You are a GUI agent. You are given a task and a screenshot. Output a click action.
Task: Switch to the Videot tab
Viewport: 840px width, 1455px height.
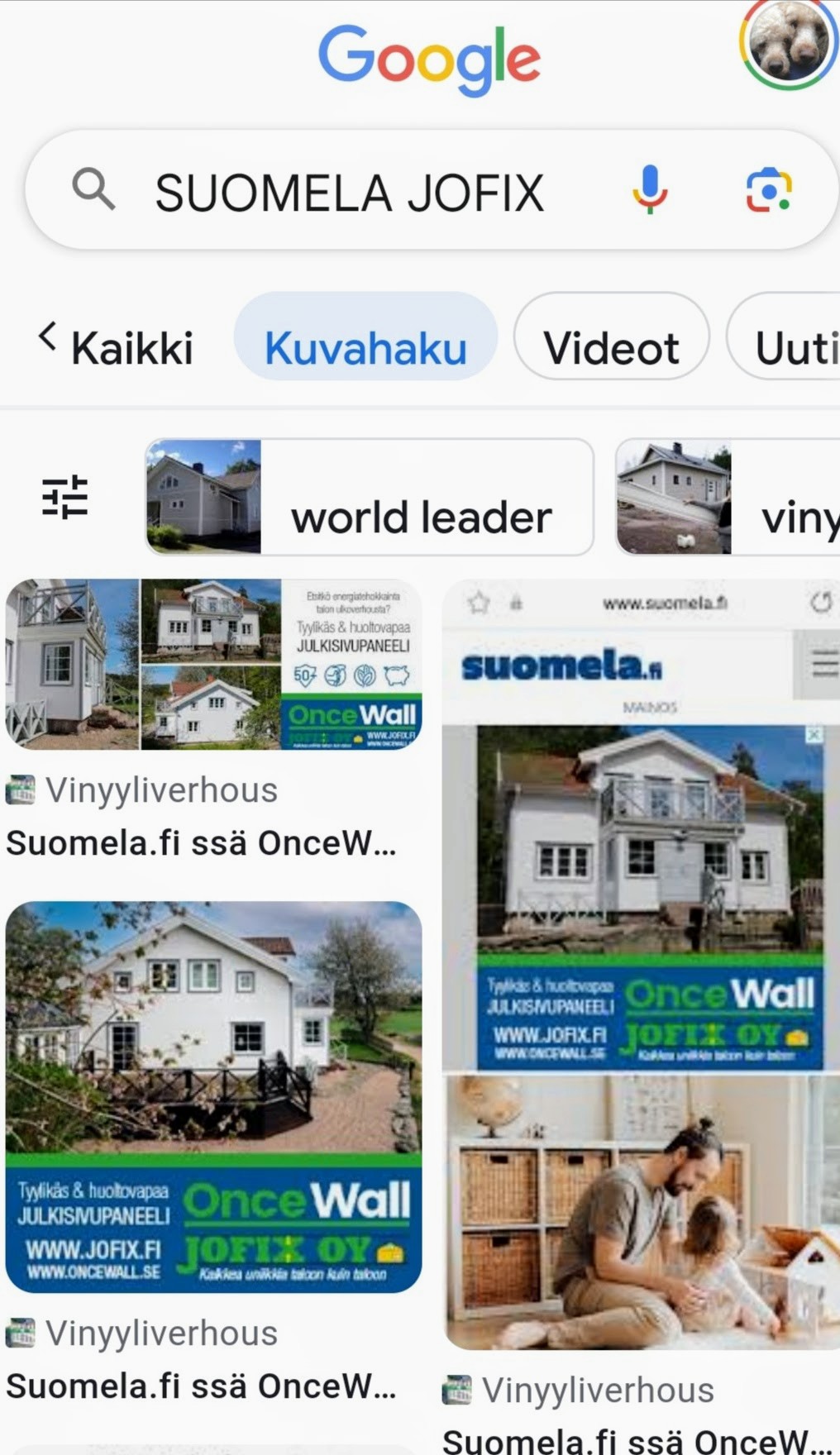point(611,347)
